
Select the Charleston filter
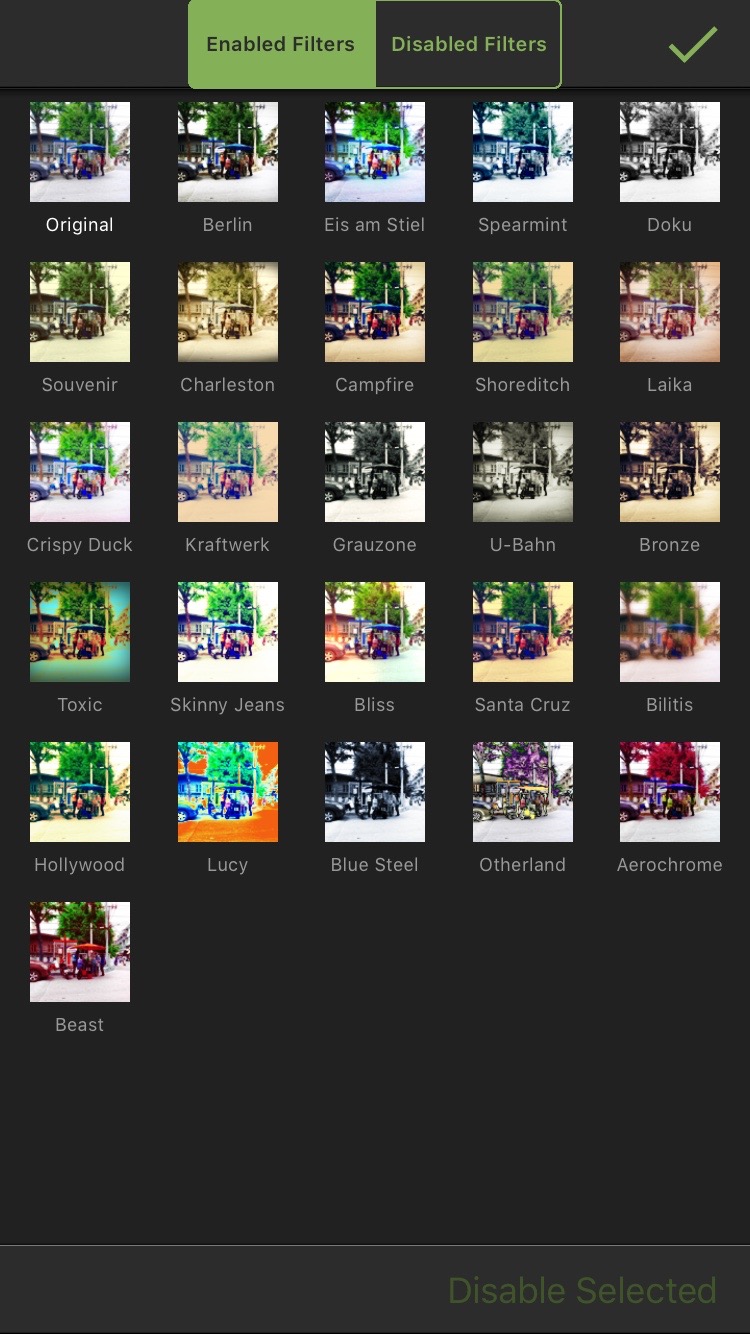tap(227, 312)
